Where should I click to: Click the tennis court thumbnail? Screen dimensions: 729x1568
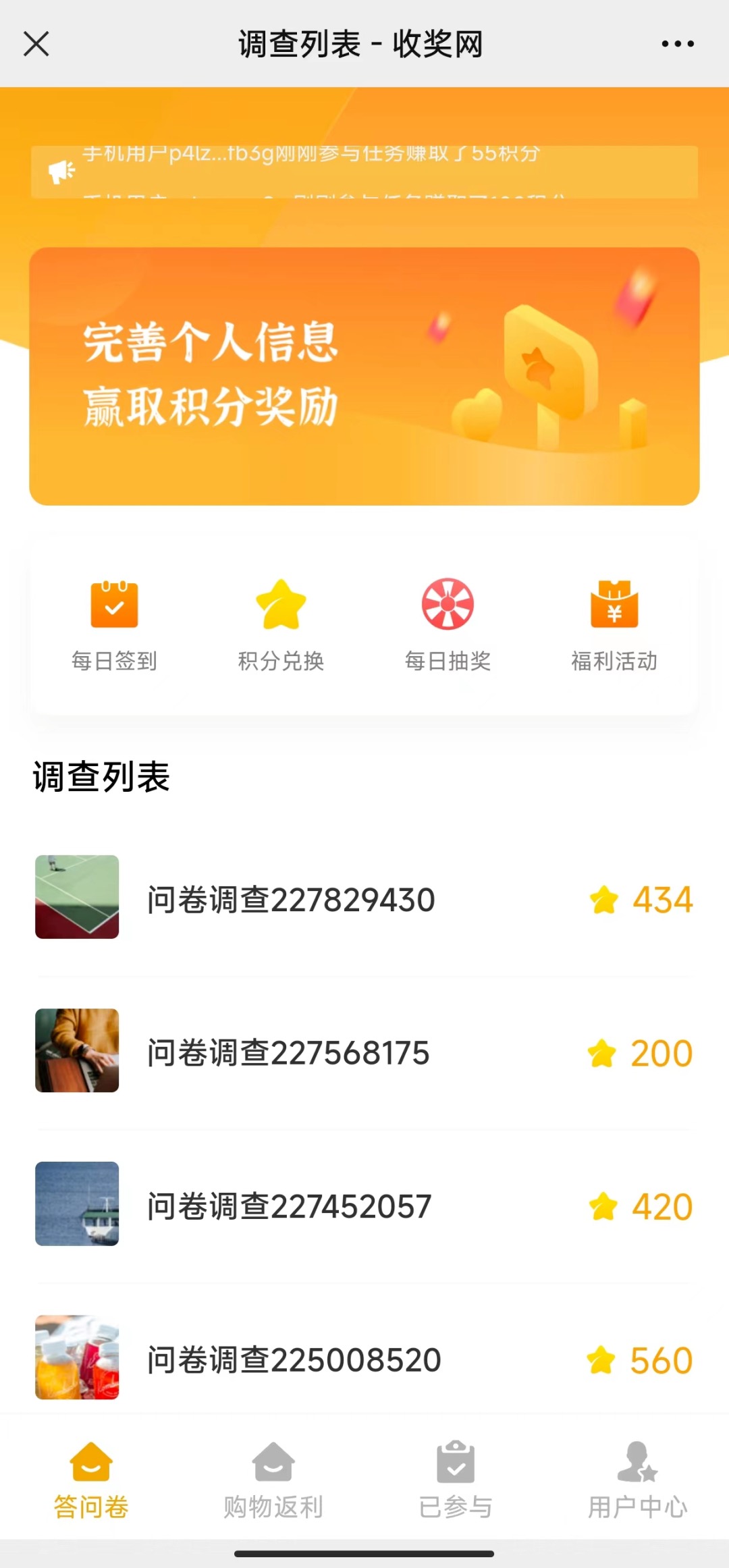pyautogui.click(x=76, y=898)
